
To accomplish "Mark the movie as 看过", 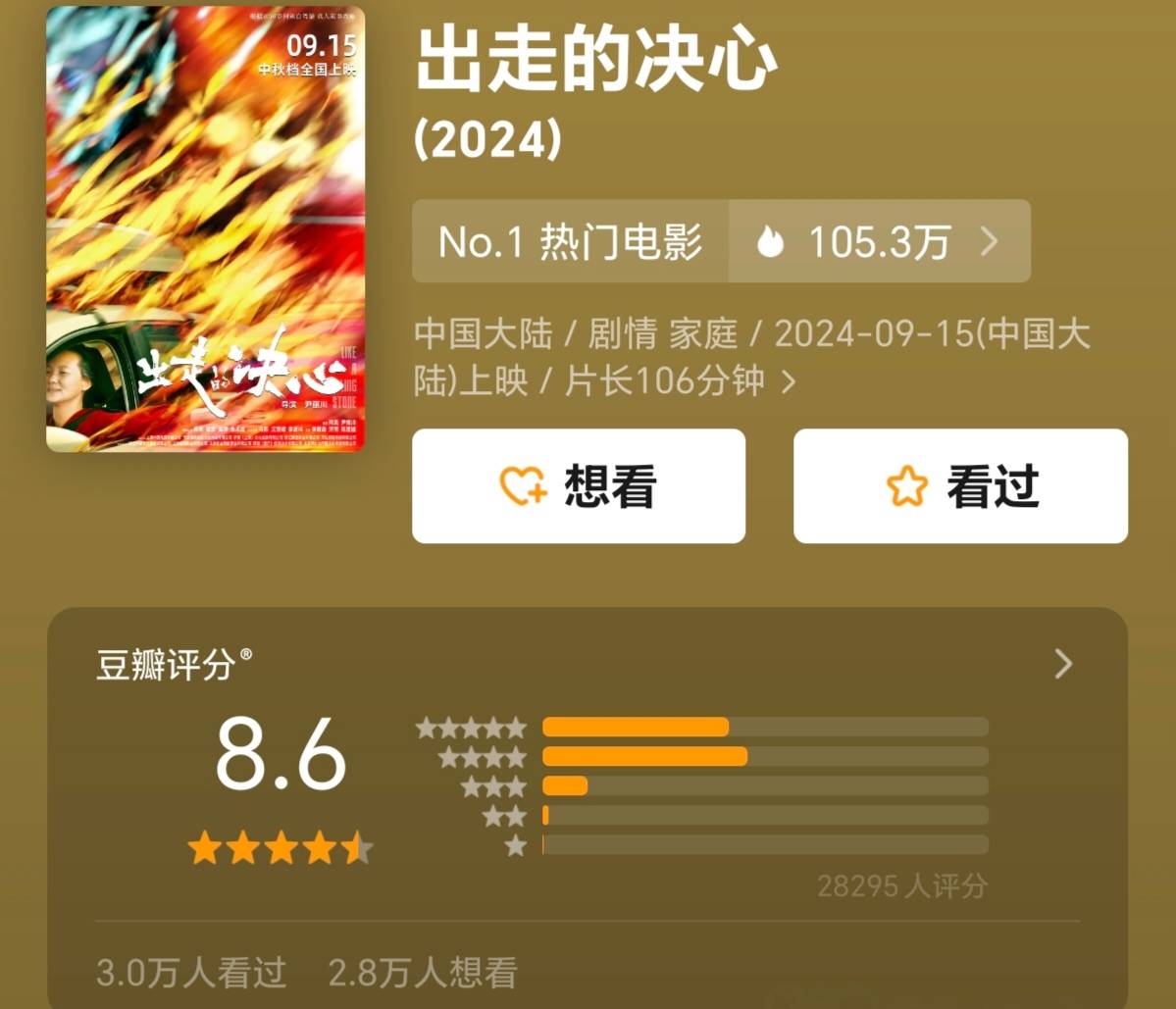I will coord(960,486).
